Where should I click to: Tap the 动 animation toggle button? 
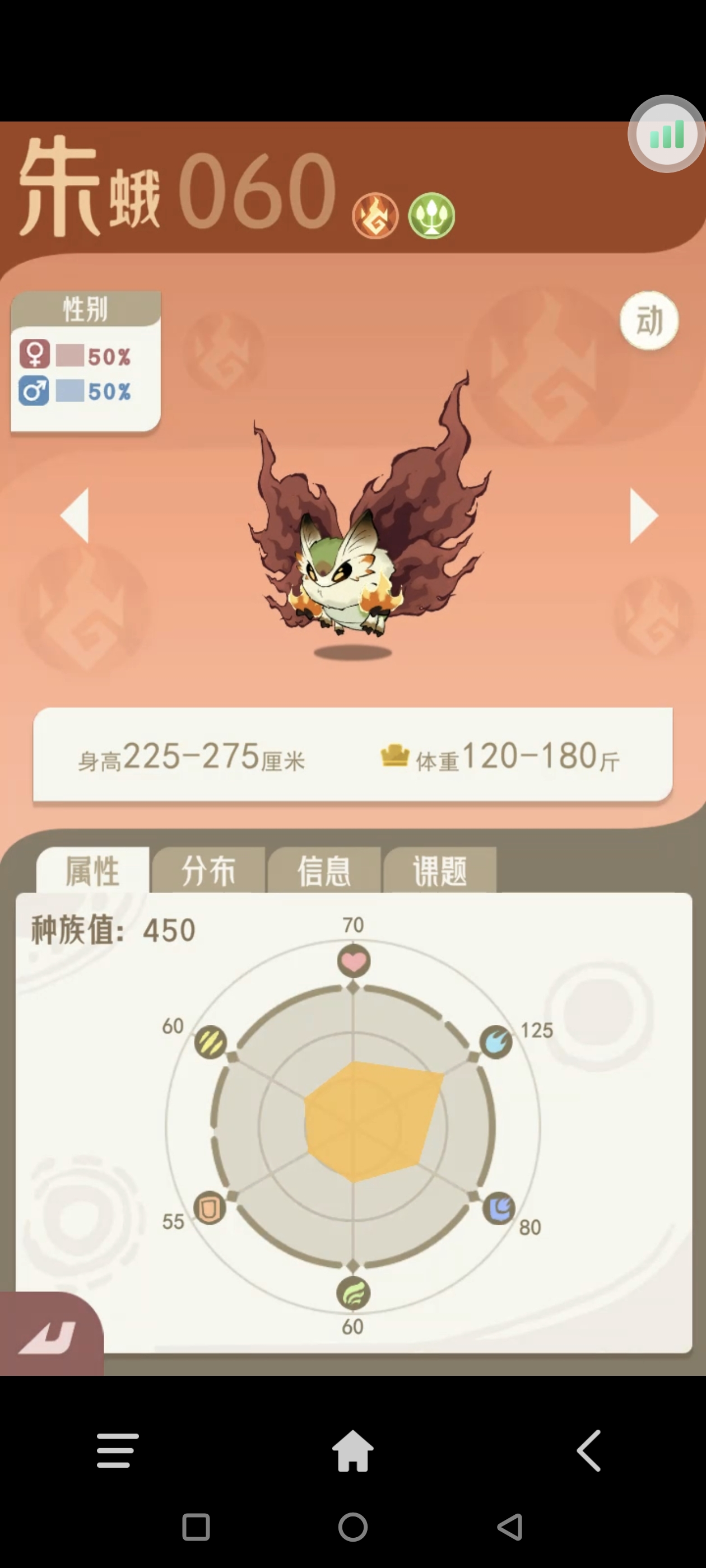(649, 321)
